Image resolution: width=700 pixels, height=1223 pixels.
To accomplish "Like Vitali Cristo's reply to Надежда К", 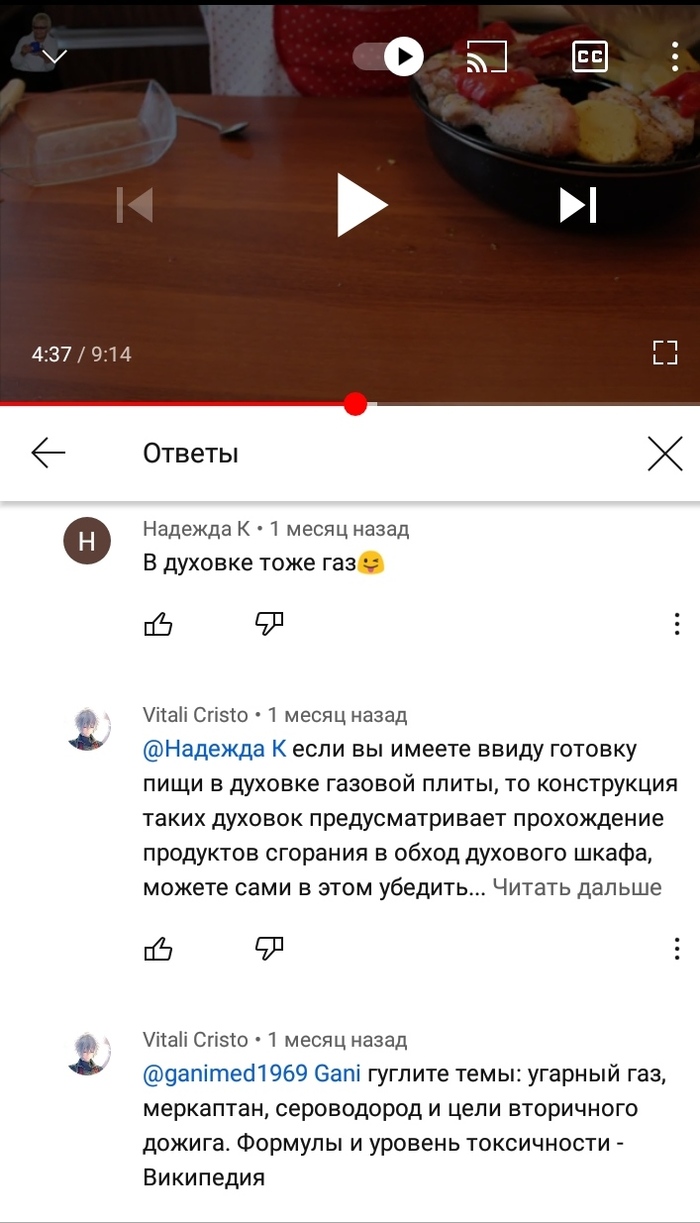I will coord(159,949).
